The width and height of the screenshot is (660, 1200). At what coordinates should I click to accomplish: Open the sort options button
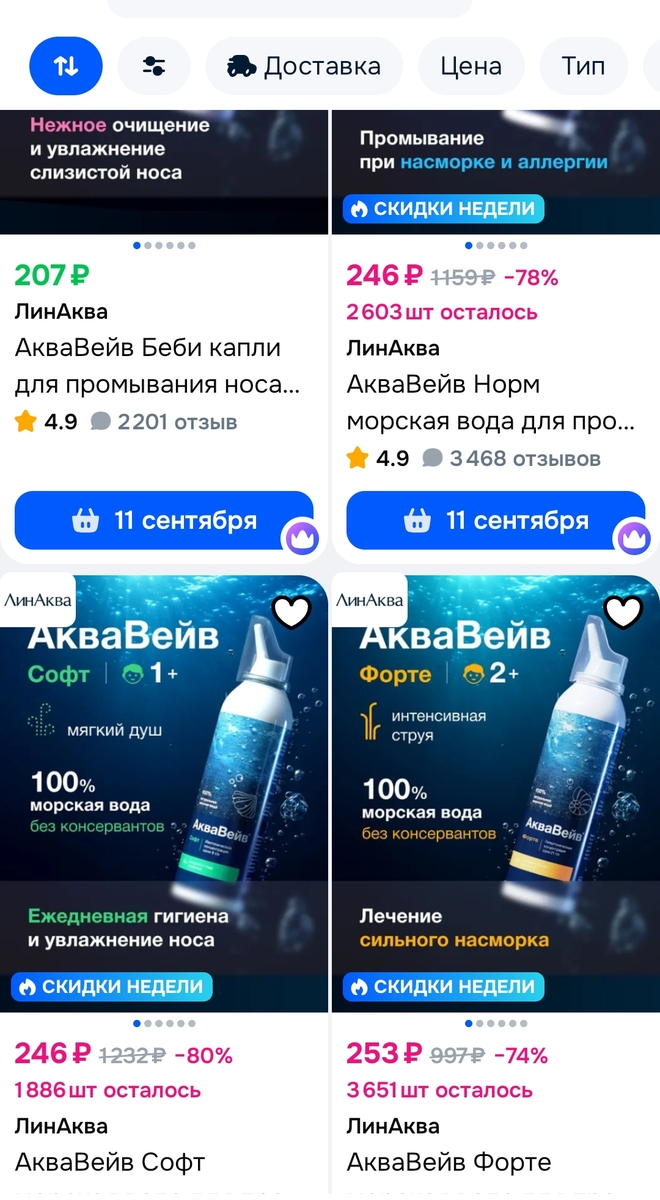click(66, 66)
